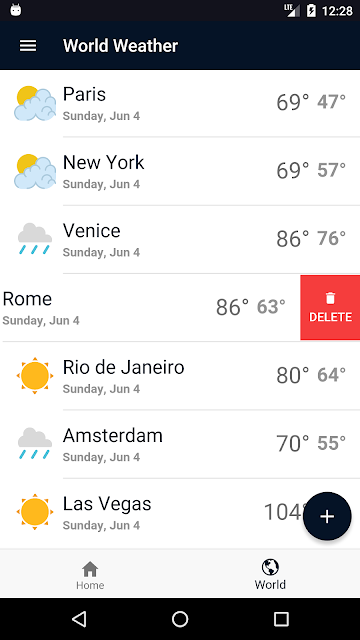The image size is (360, 640).
Task: Delete the Rome entry
Action: pyautogui.click(x=330, y=307)
